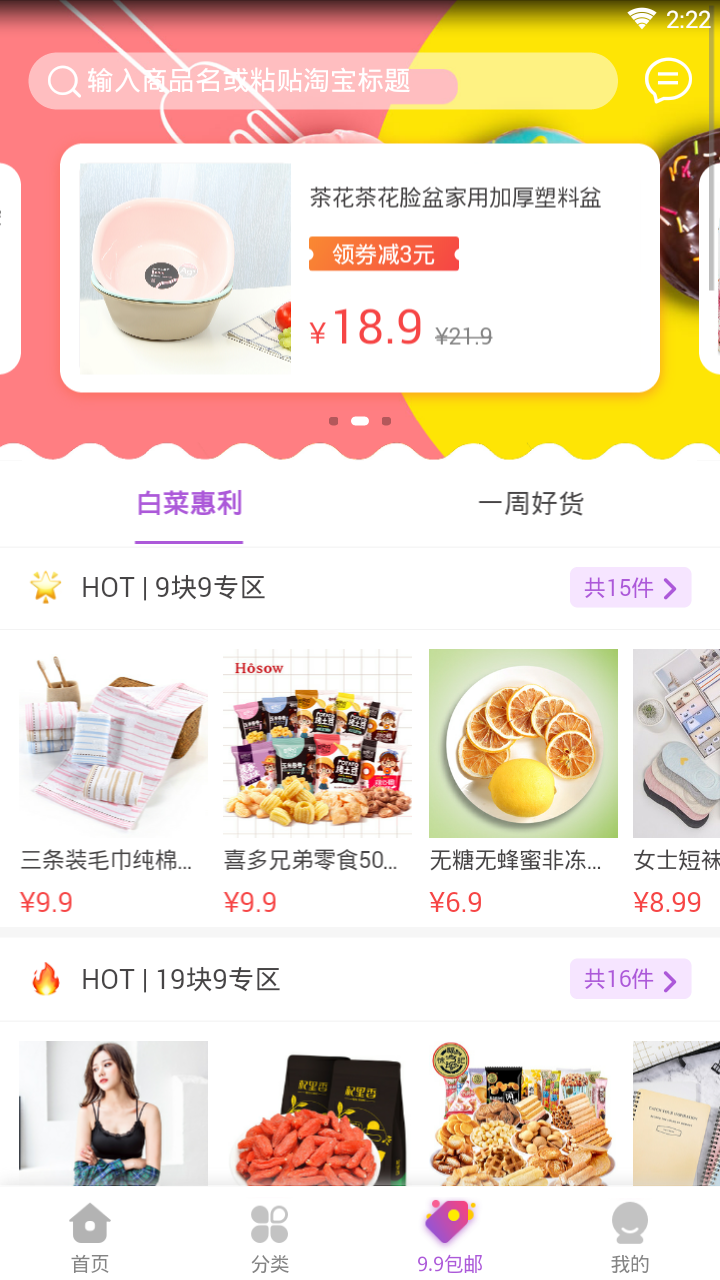The width and height of the screenshot is (720, 1280).
Task: Switch to the 一周好货 tab
Action: coord(530,504)
